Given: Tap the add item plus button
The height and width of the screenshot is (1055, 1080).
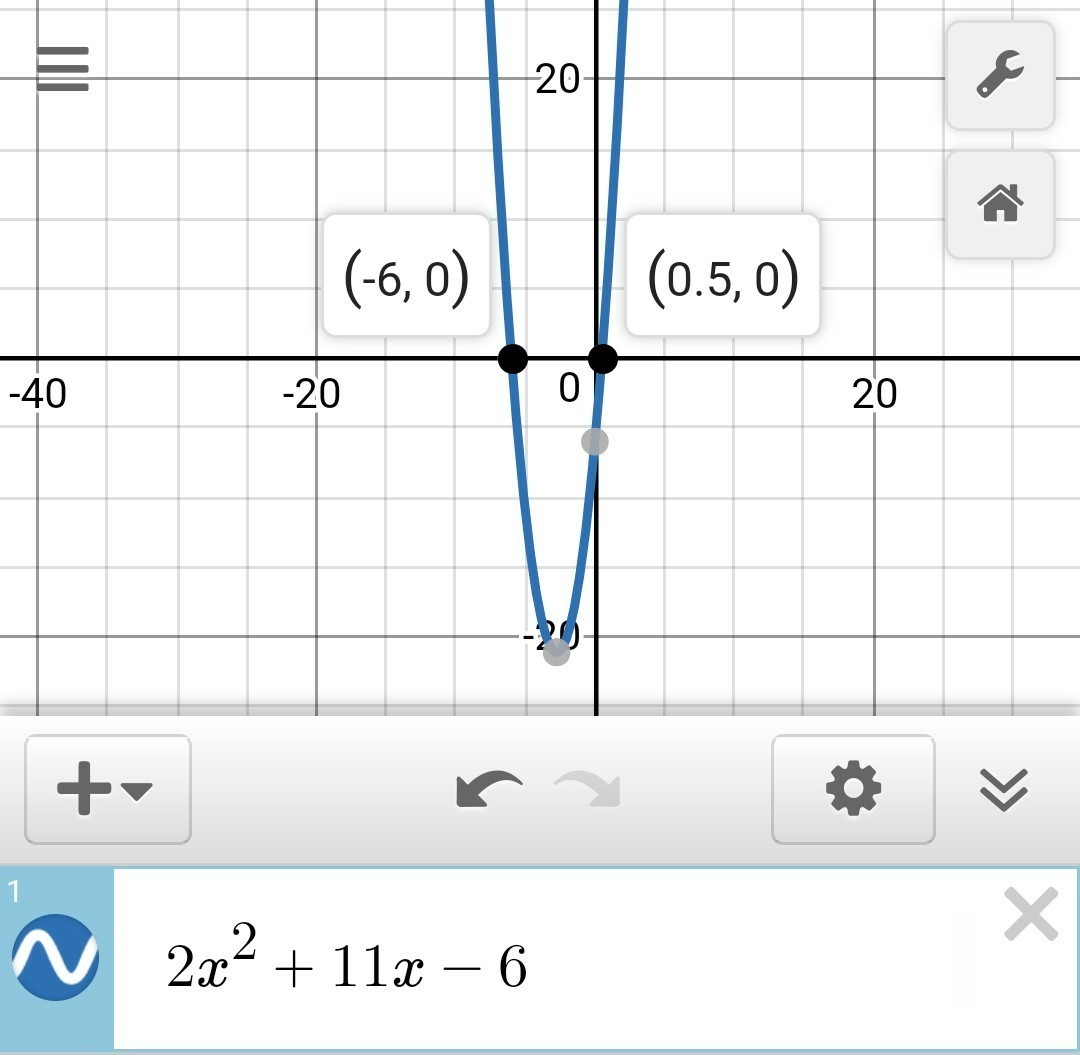Looking at the screenshot, I should click(x=107, y=789).
